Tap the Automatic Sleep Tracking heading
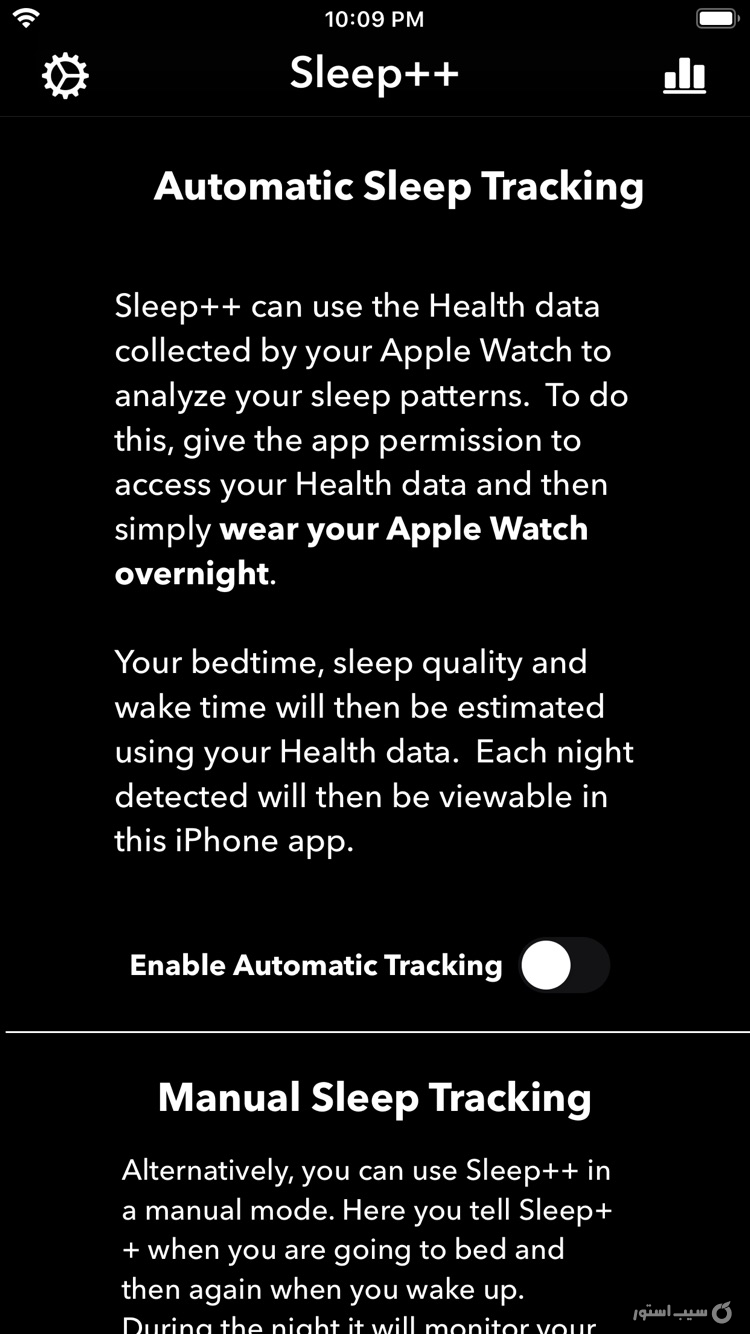Screen dimensions: 750x1334 [399, 186]
